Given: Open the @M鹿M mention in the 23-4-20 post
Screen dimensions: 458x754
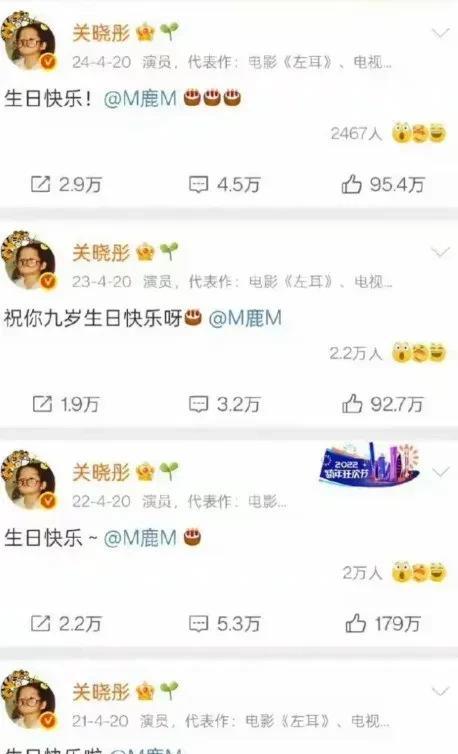Looking at the screenshot, I should tap(245, 318).
